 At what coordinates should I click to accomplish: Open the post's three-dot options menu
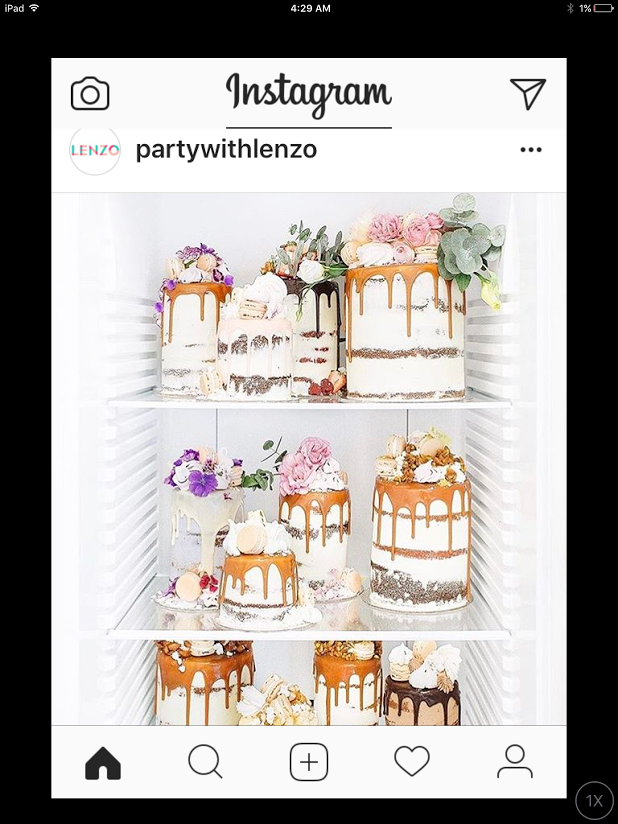pos(531,150)
